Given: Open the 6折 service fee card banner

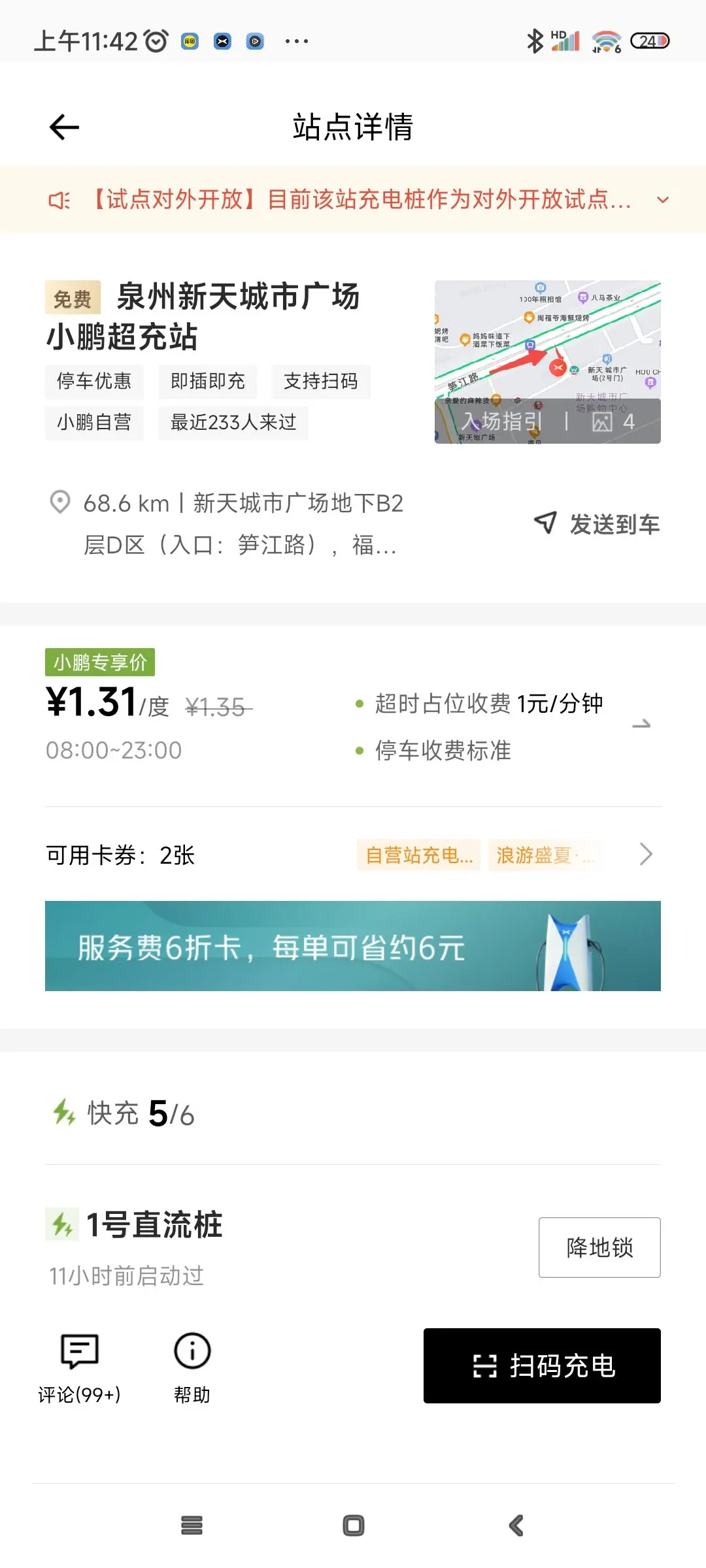Looking at the screenshot, I should [x=353, y=945].
